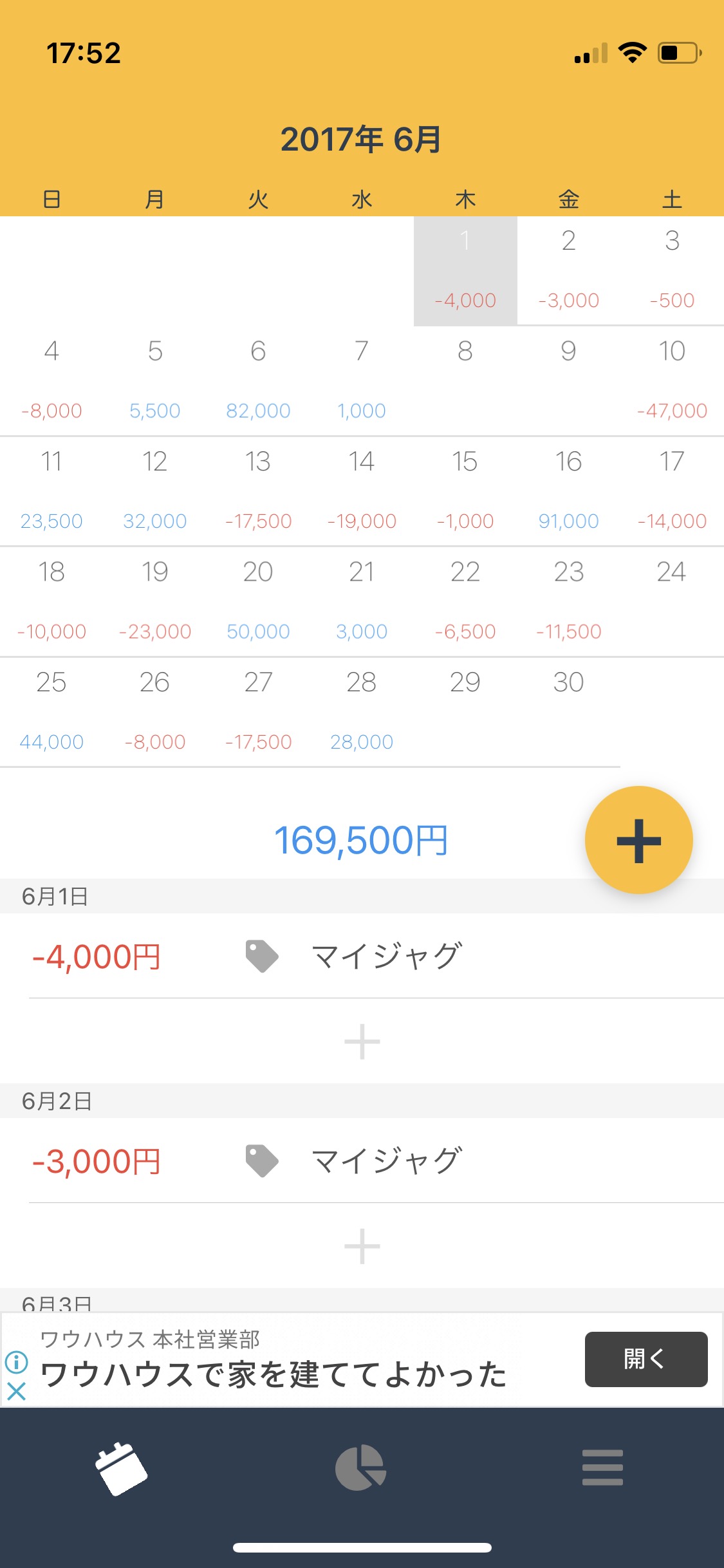Select June 30 on the calendar
Screen dimensions: 724x1568
pyautogui.click(x=568, y=711)
